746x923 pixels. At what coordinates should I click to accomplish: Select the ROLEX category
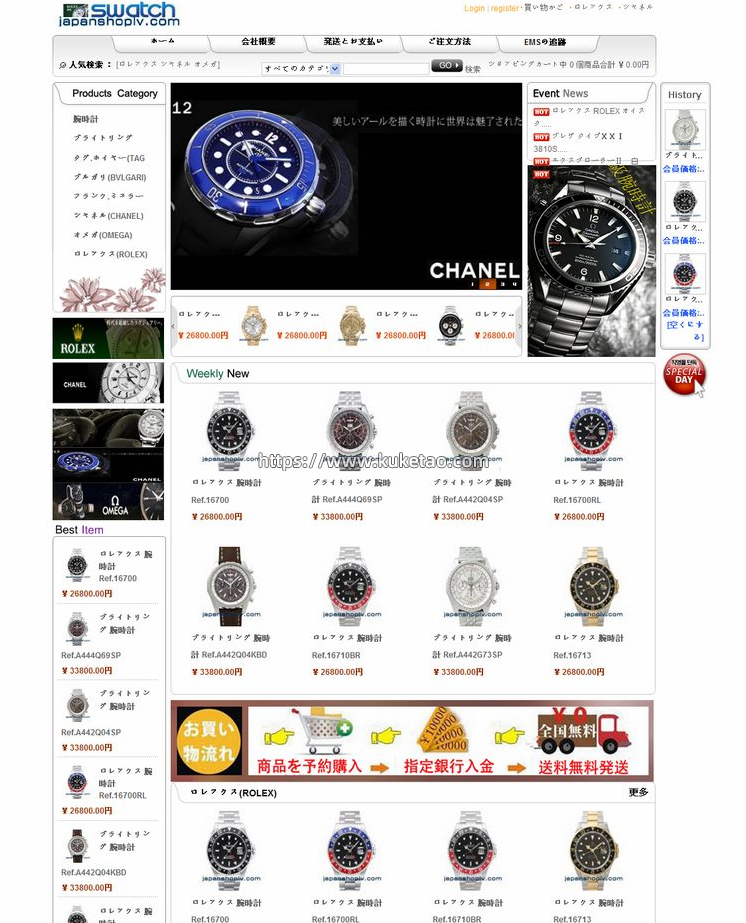tap(110, 254)
